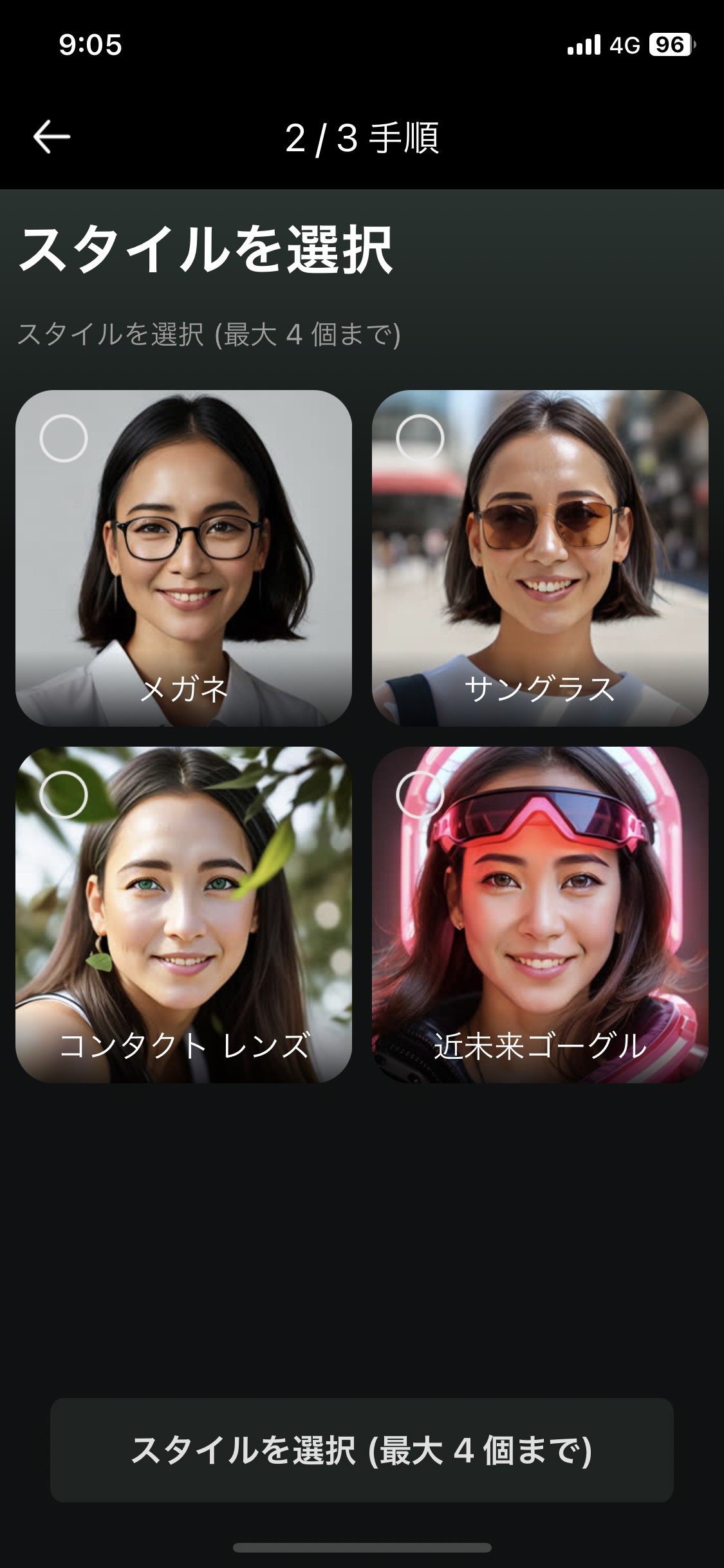Go back using the arrow icon

(51, 137)
